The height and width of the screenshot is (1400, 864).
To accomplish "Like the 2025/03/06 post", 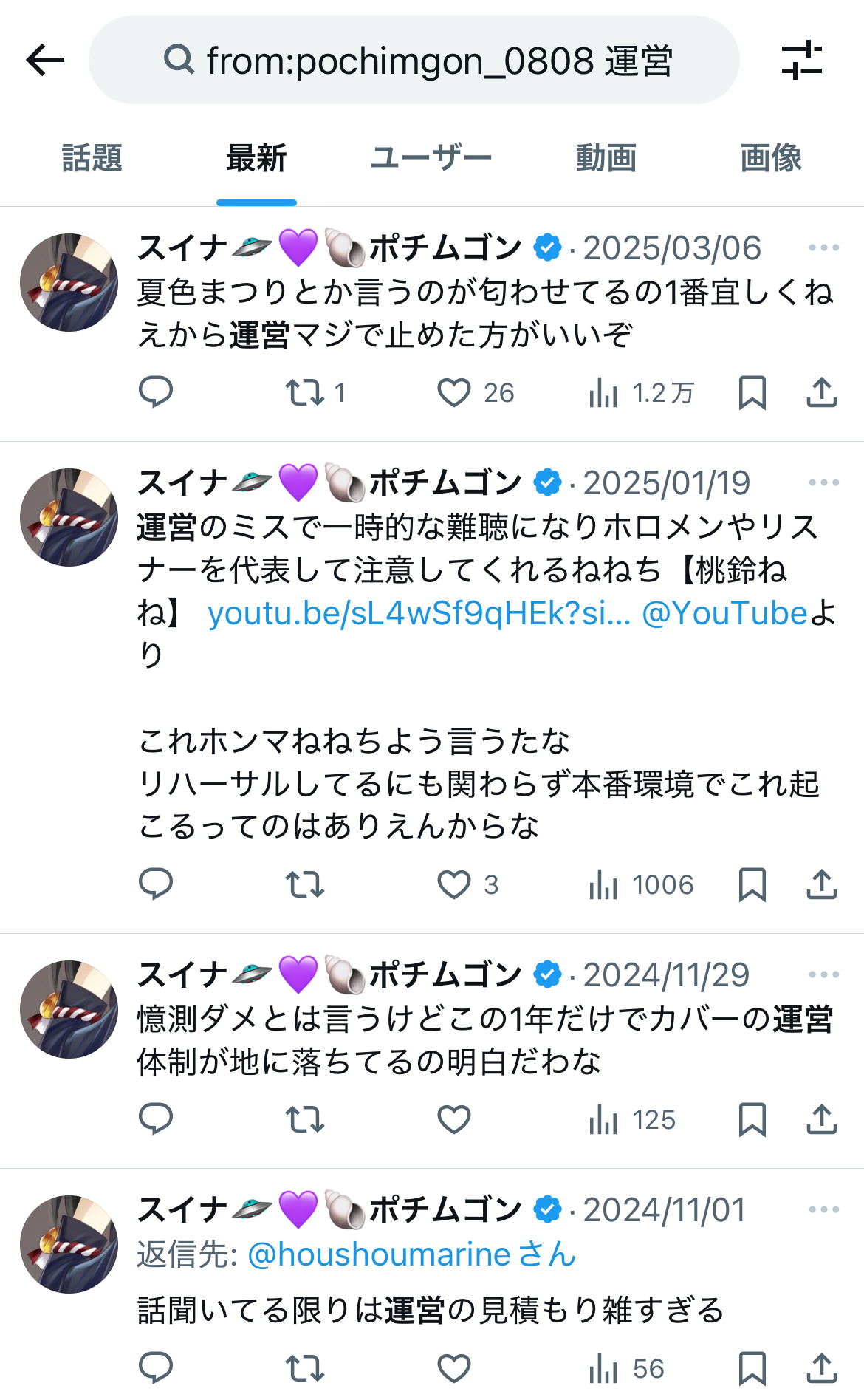I will click(x=453, y=392).
